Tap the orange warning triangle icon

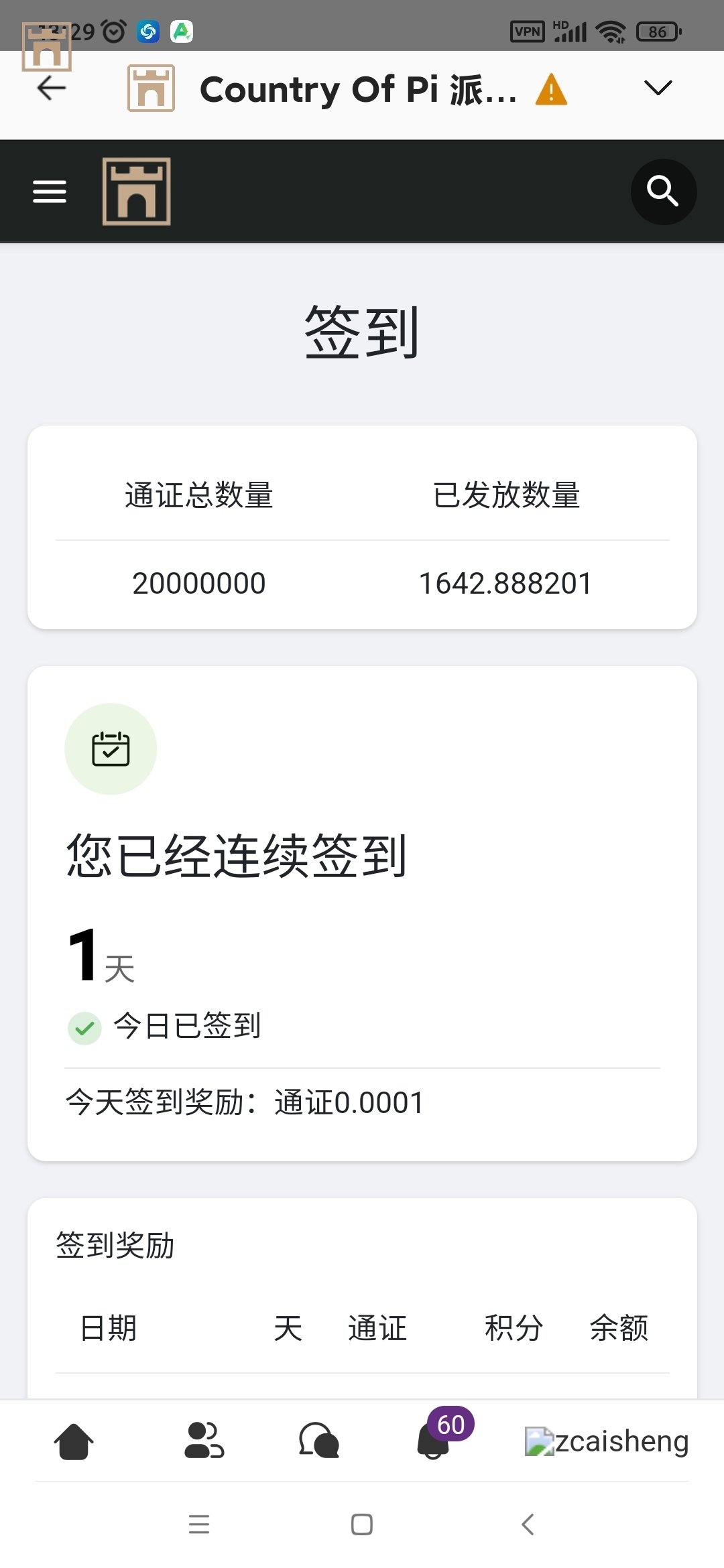(551, 90)
